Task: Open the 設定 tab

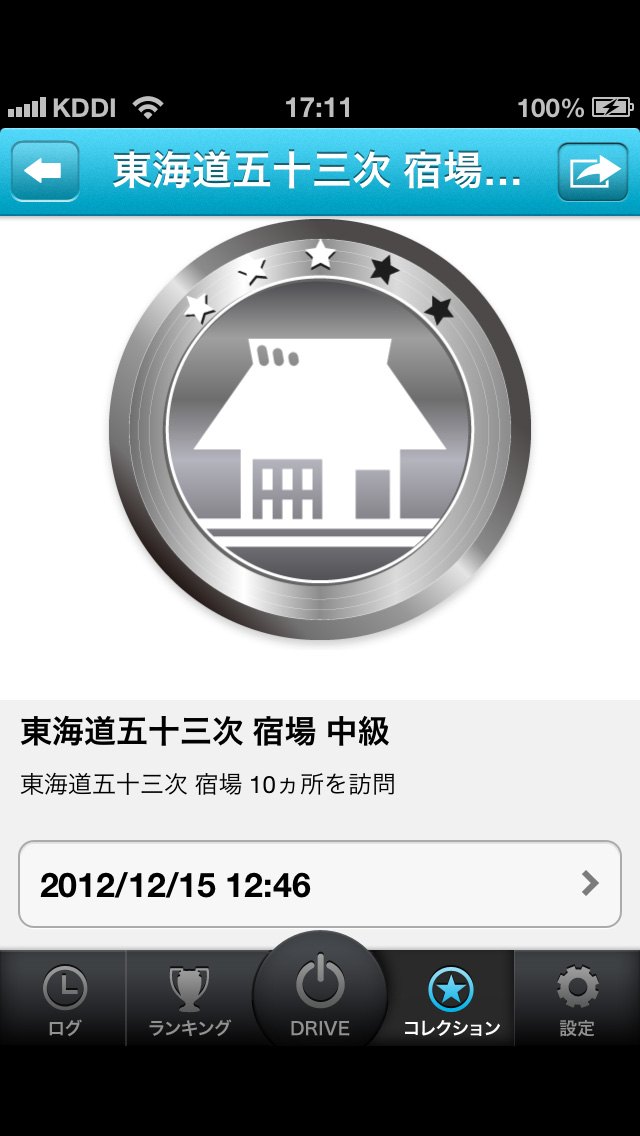Action: [578, 999]
